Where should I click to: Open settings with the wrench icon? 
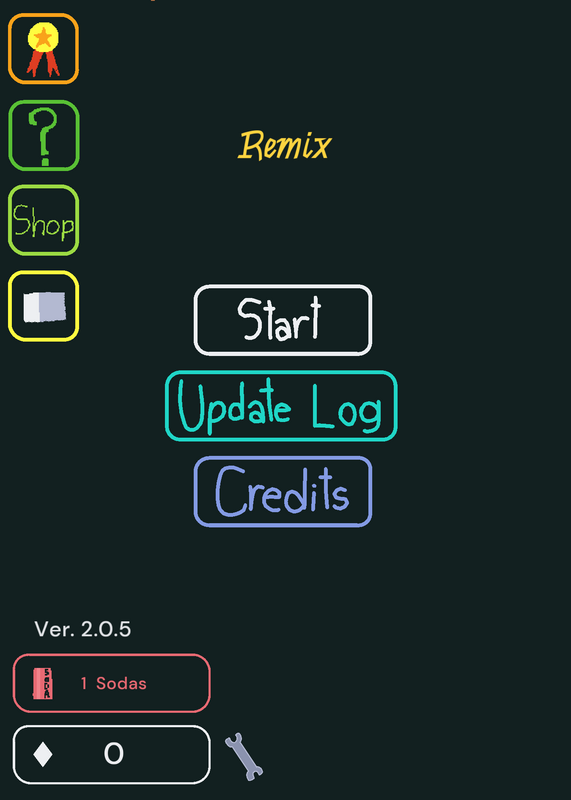pyautogui.click(x=244, y=757)
